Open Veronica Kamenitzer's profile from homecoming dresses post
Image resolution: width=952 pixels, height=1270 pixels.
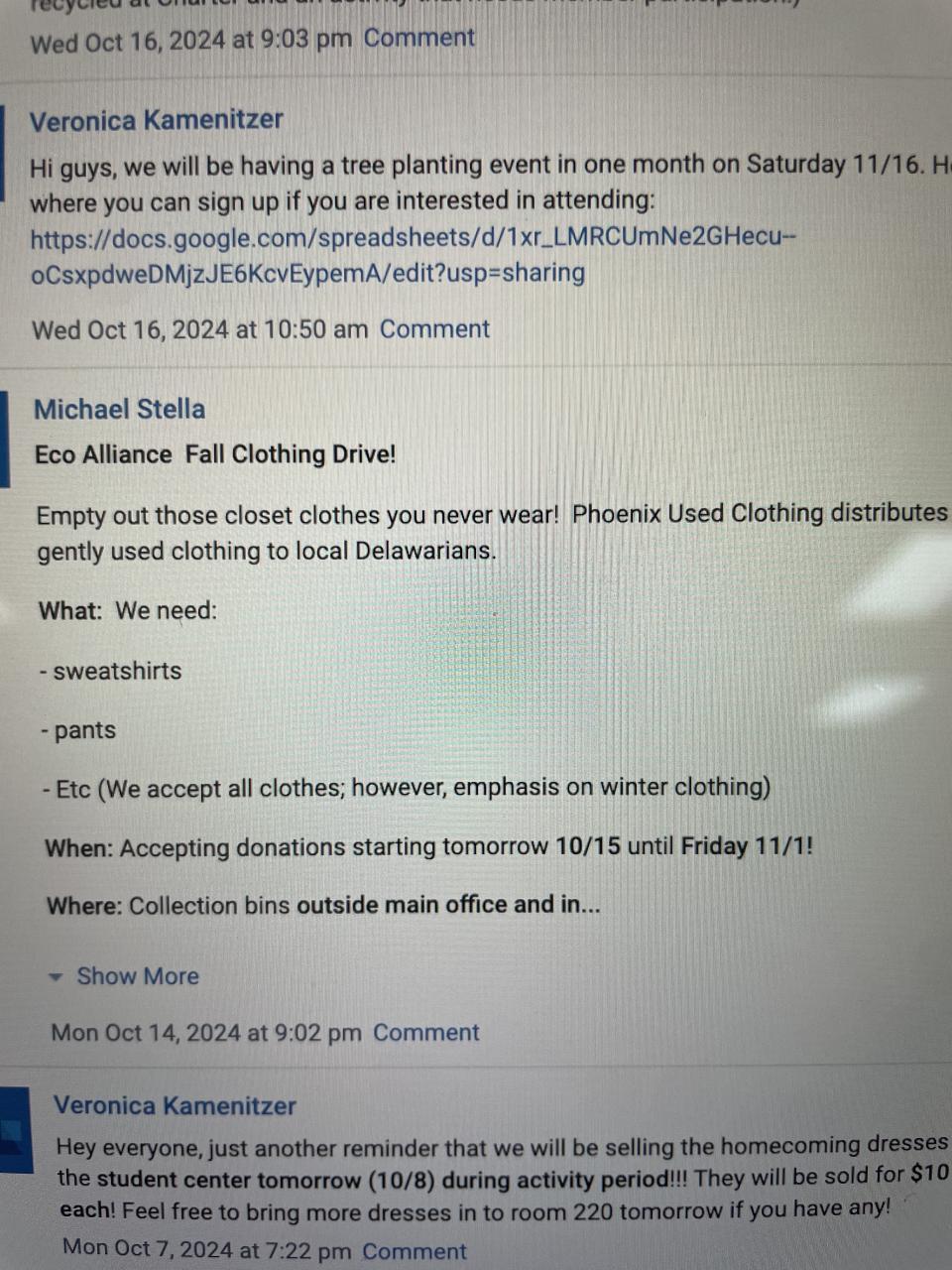(175, 1106)
